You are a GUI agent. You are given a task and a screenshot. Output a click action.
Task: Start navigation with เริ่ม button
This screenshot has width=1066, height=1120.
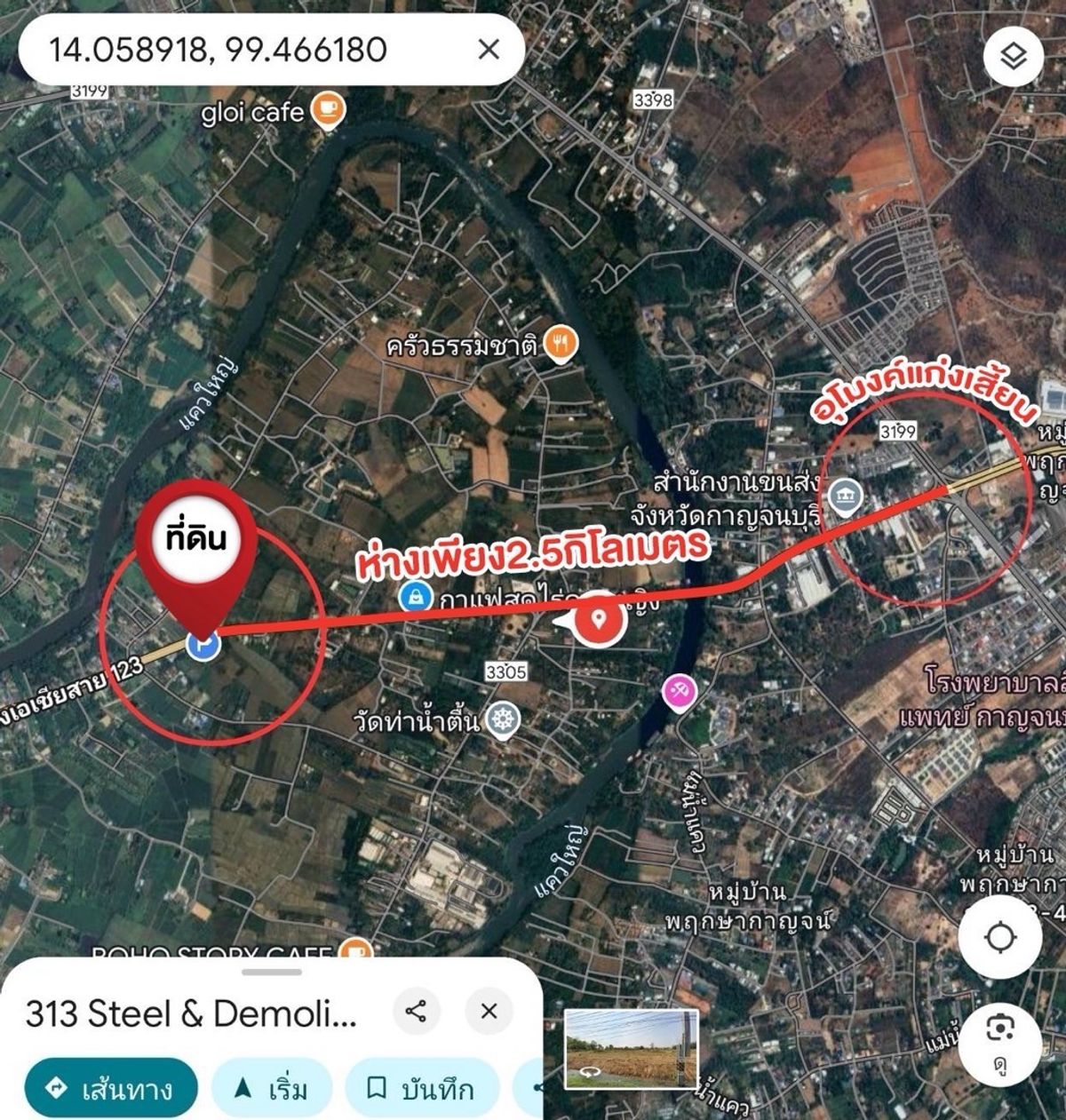[x=272, y=1088]
